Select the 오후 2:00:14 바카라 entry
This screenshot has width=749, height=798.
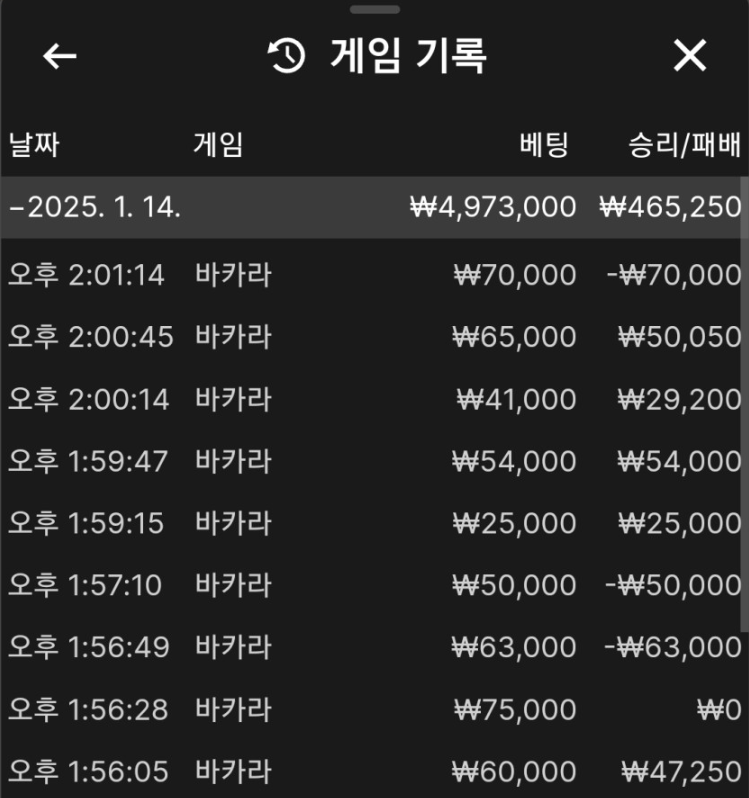[374, 399]
